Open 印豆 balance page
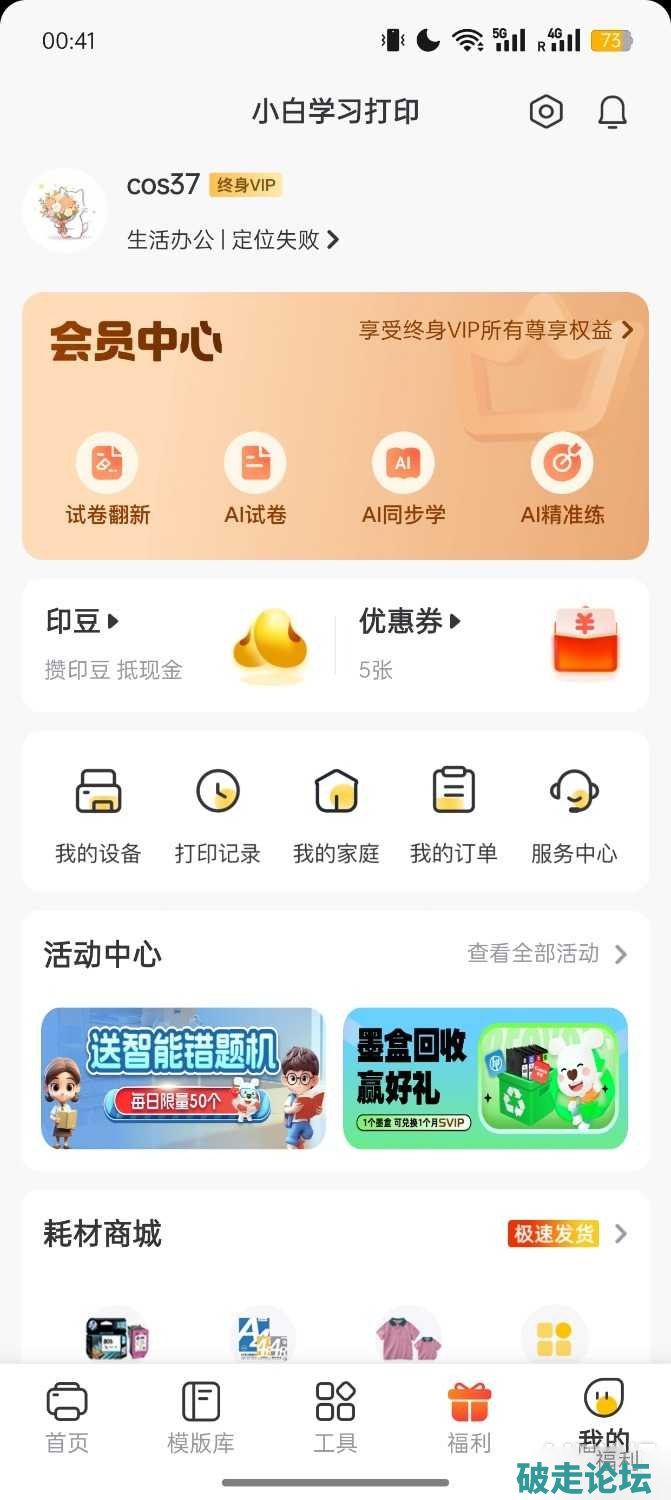 pyautogui.click(x=83, y=622)
